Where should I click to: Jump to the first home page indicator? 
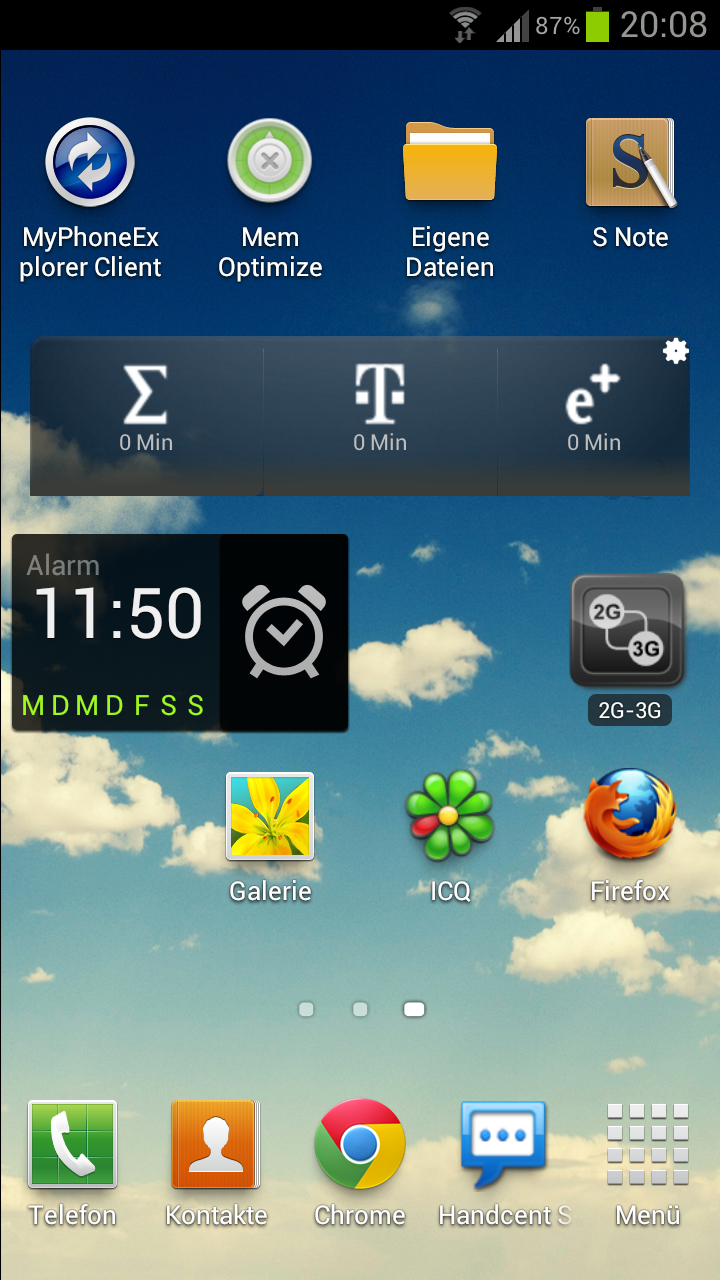pos(306,1010)
